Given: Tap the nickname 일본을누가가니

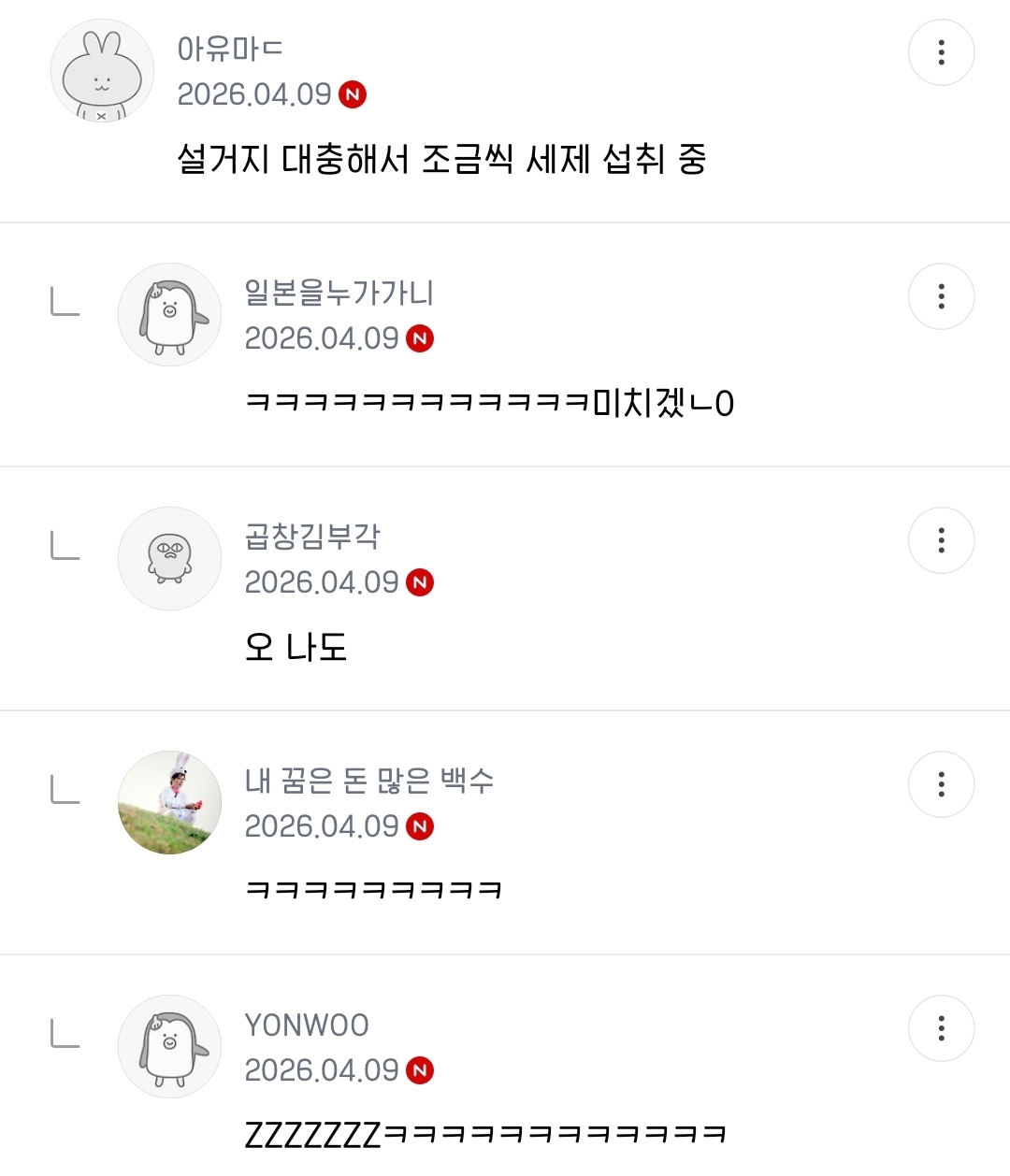Looking at the screenshot, I should click(x=339, y=293).
